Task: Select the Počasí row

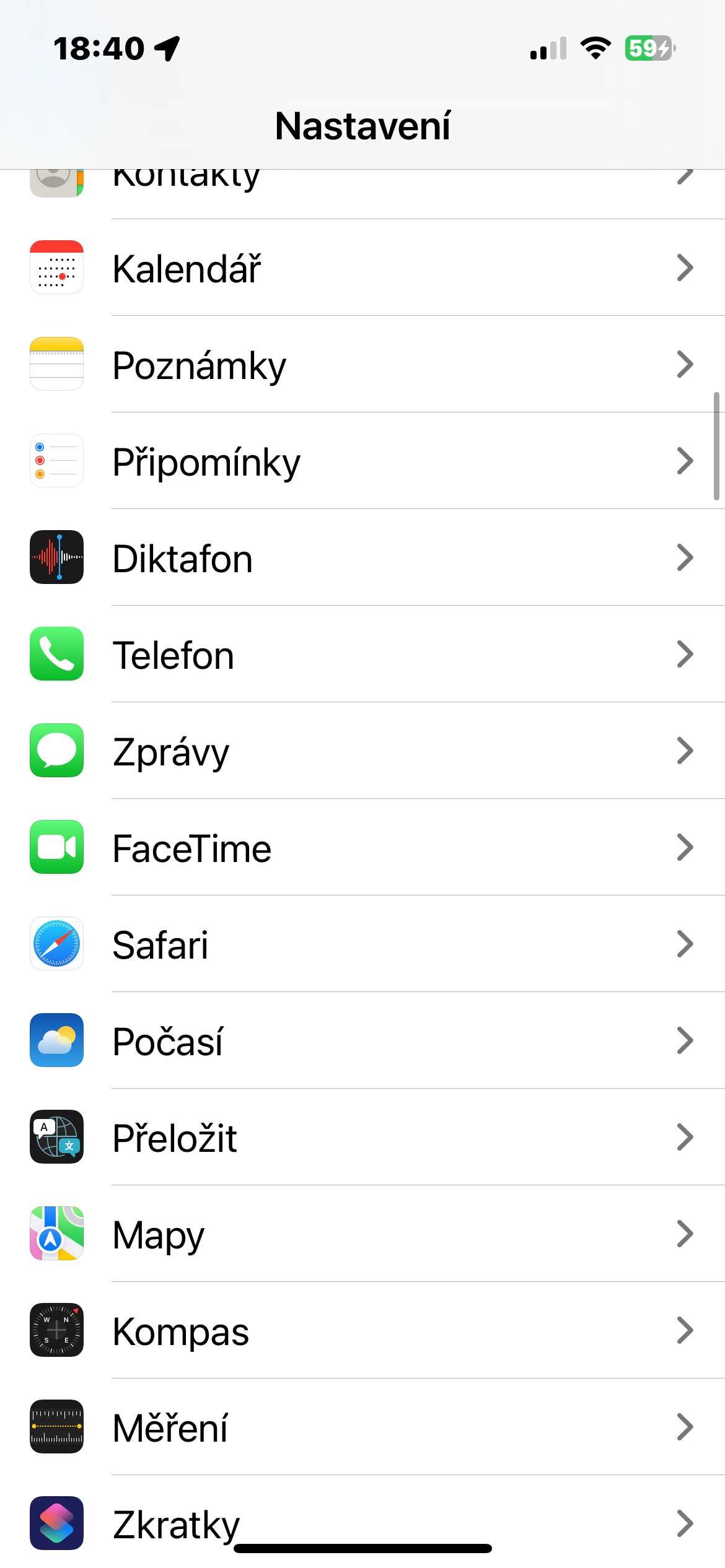Action: (x=362, y=1041)
